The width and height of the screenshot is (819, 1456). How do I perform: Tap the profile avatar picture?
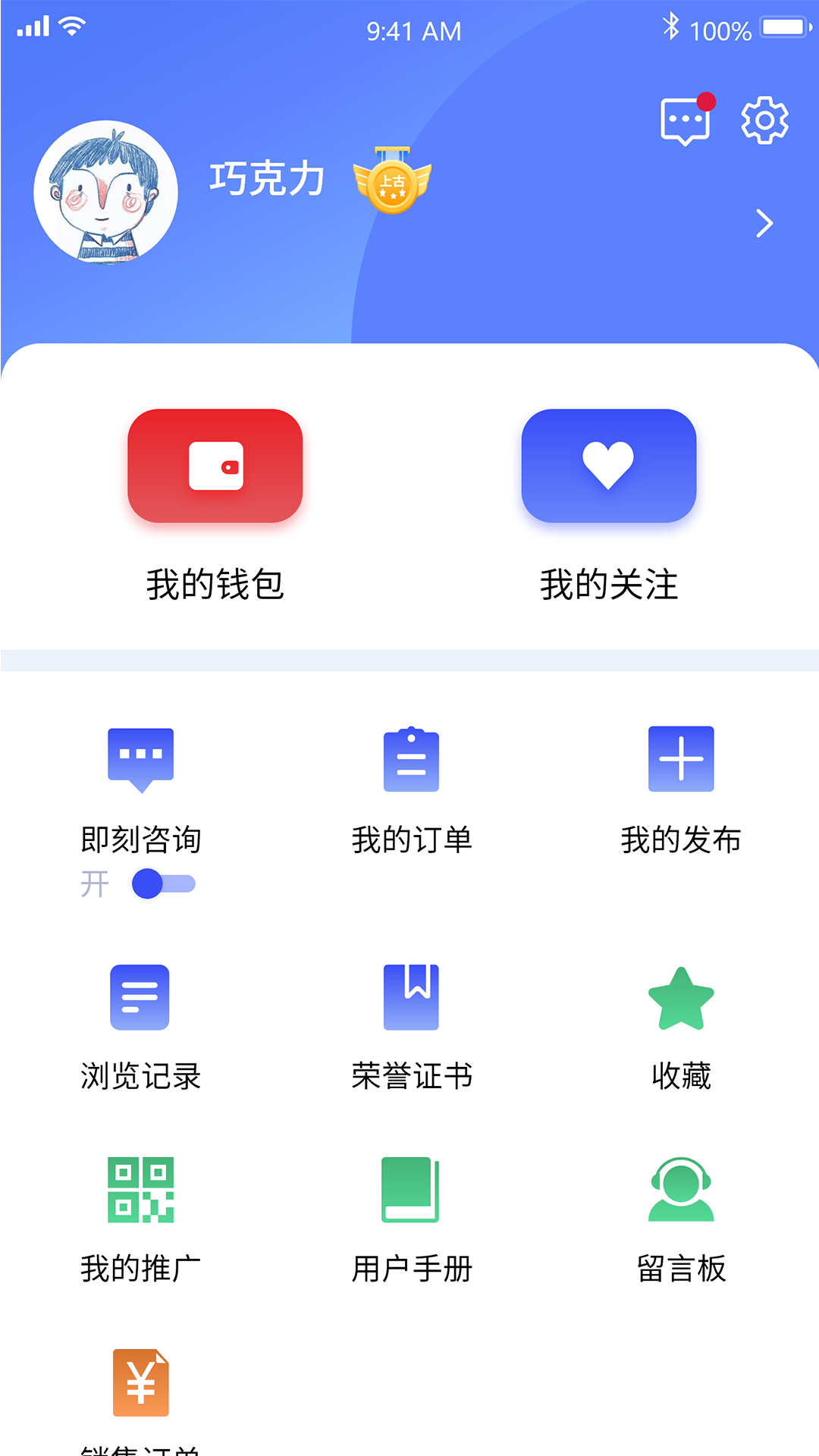coord(106,192)
